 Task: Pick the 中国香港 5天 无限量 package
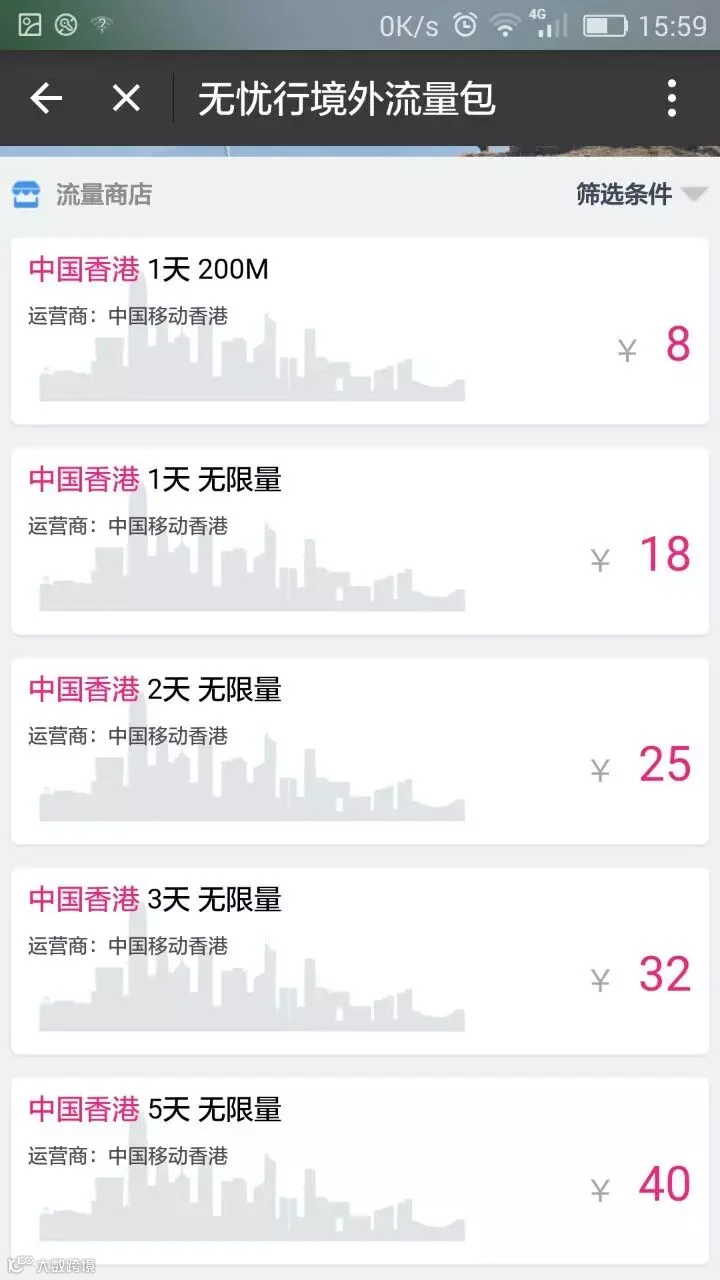(x=360, y=1171)
